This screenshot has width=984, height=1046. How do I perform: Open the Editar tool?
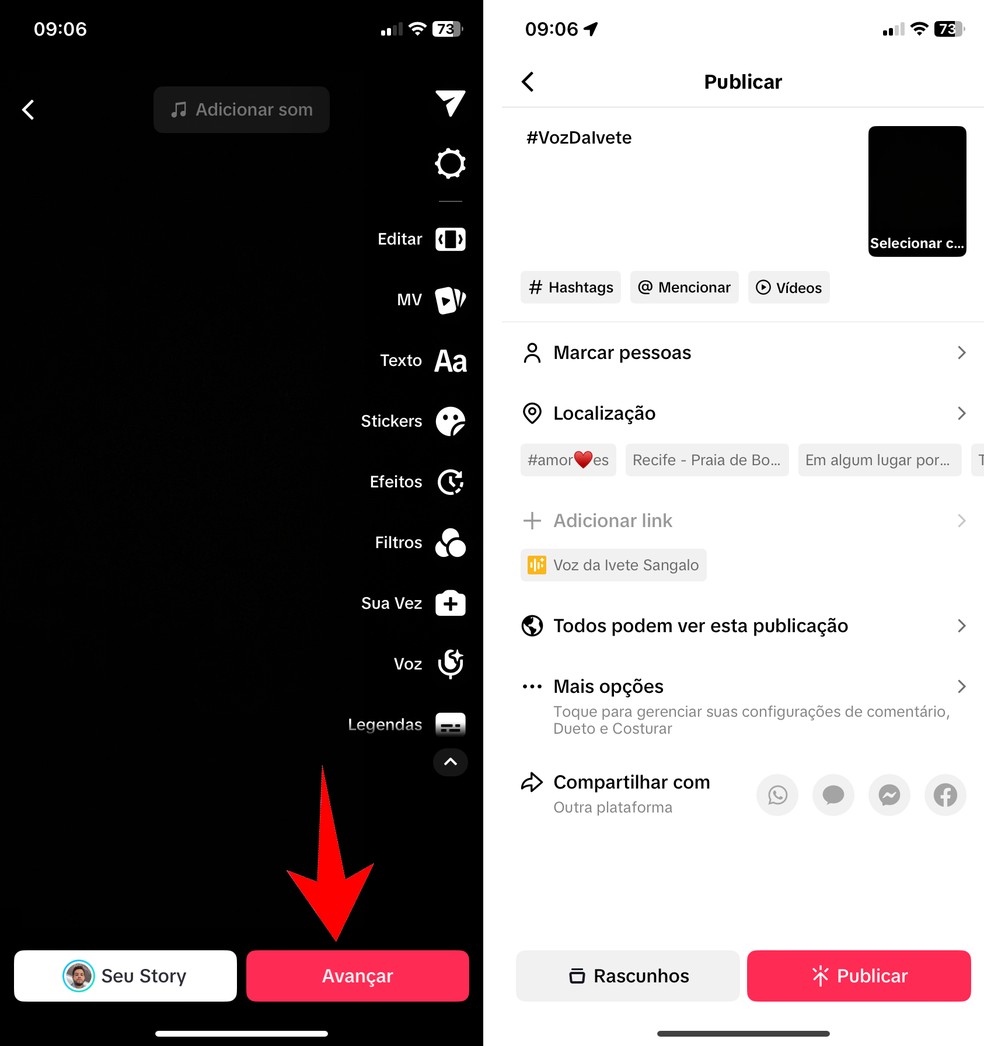click(450, 239)
